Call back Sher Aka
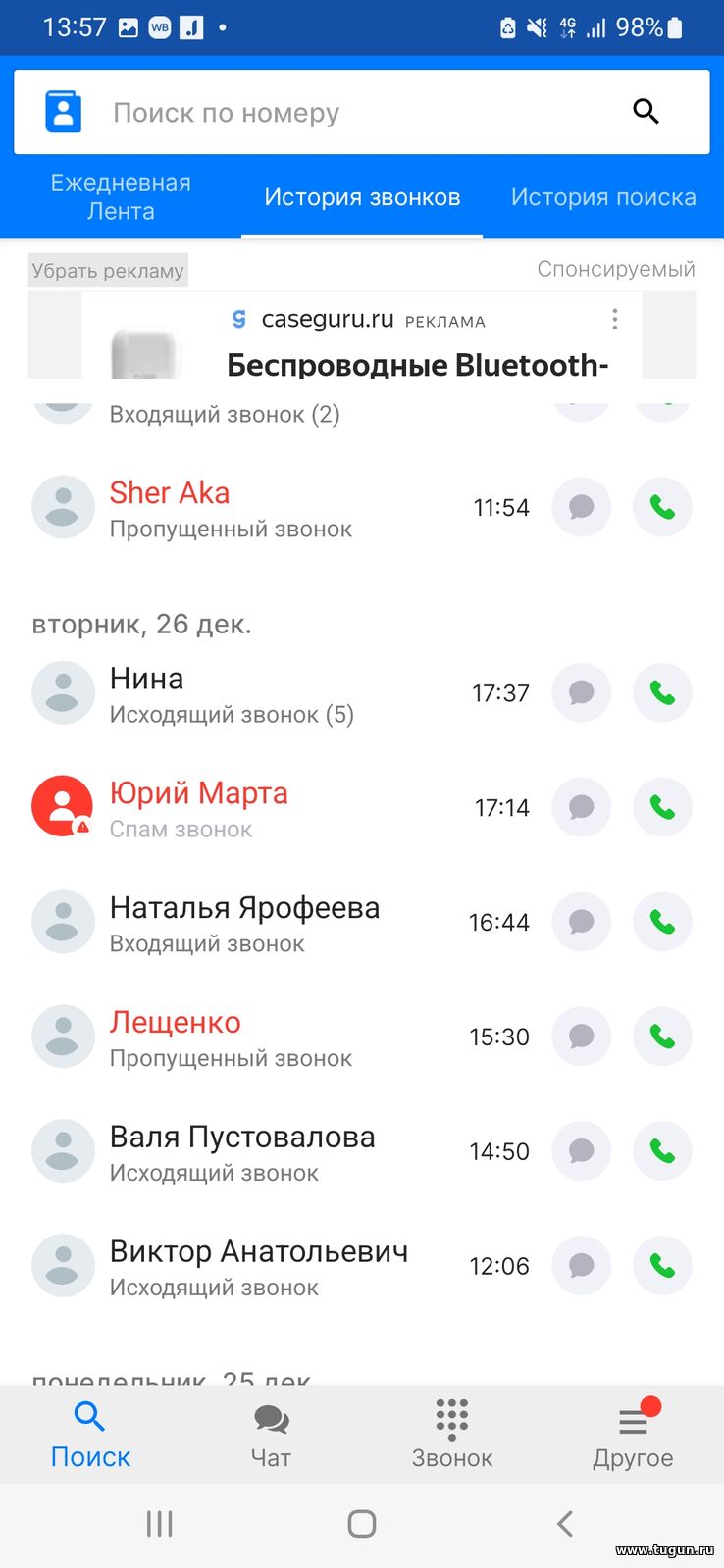 click(663, 507)
